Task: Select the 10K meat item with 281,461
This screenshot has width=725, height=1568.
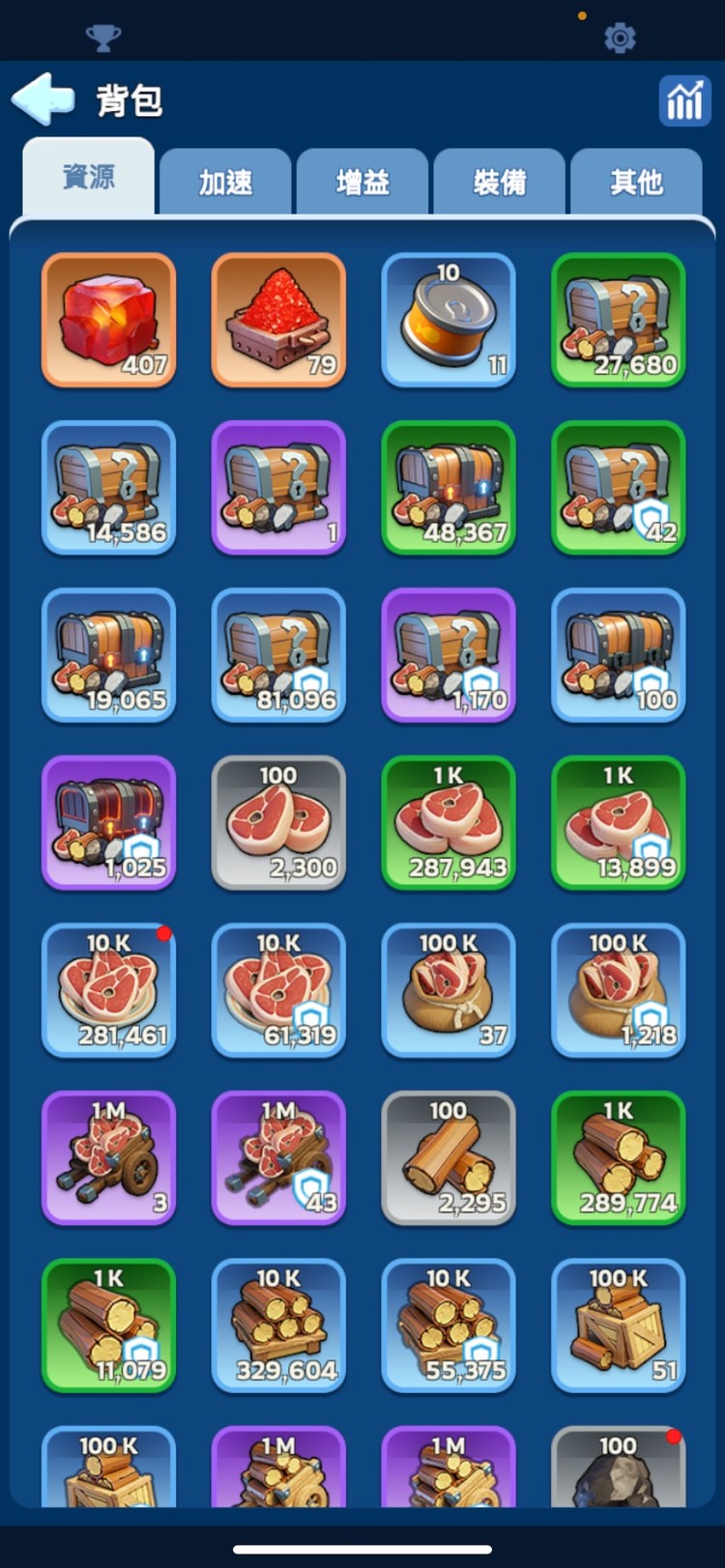Action: [108, 989]
